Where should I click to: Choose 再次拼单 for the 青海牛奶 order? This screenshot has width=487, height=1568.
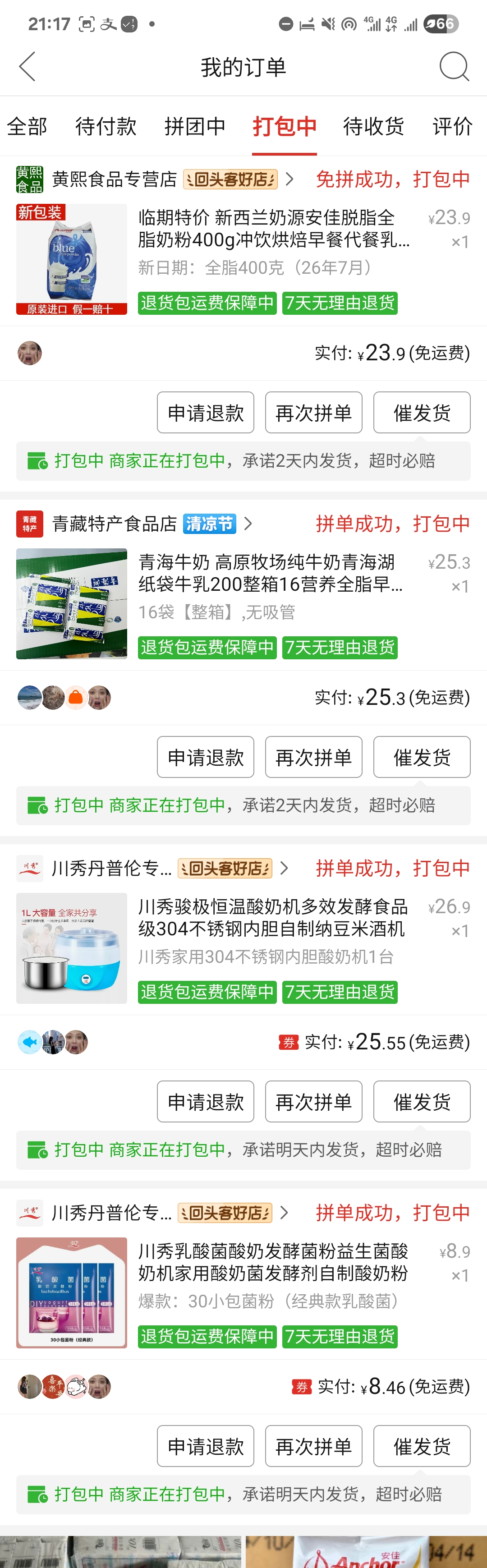tap(313, 757)
